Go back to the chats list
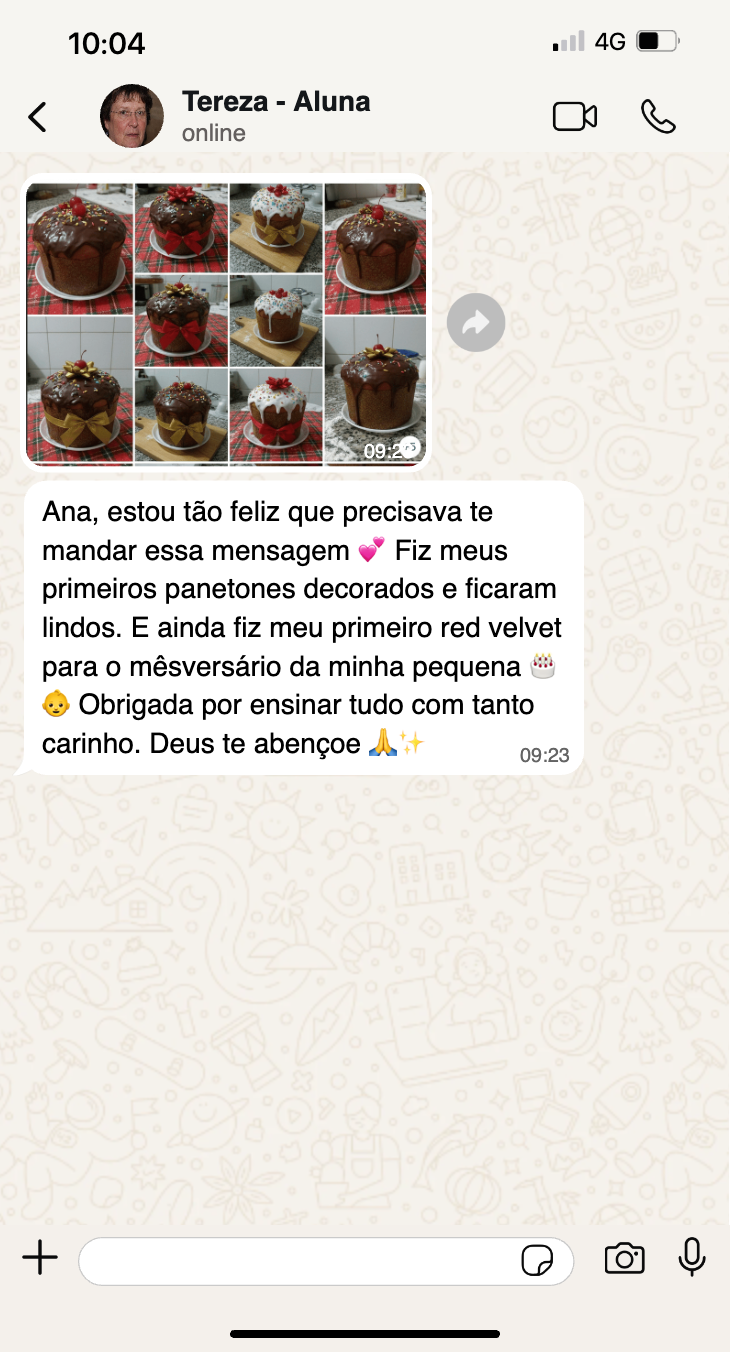Image resolution: width=730 pixels, height=1352 pixels. click(x=37, y=115)
